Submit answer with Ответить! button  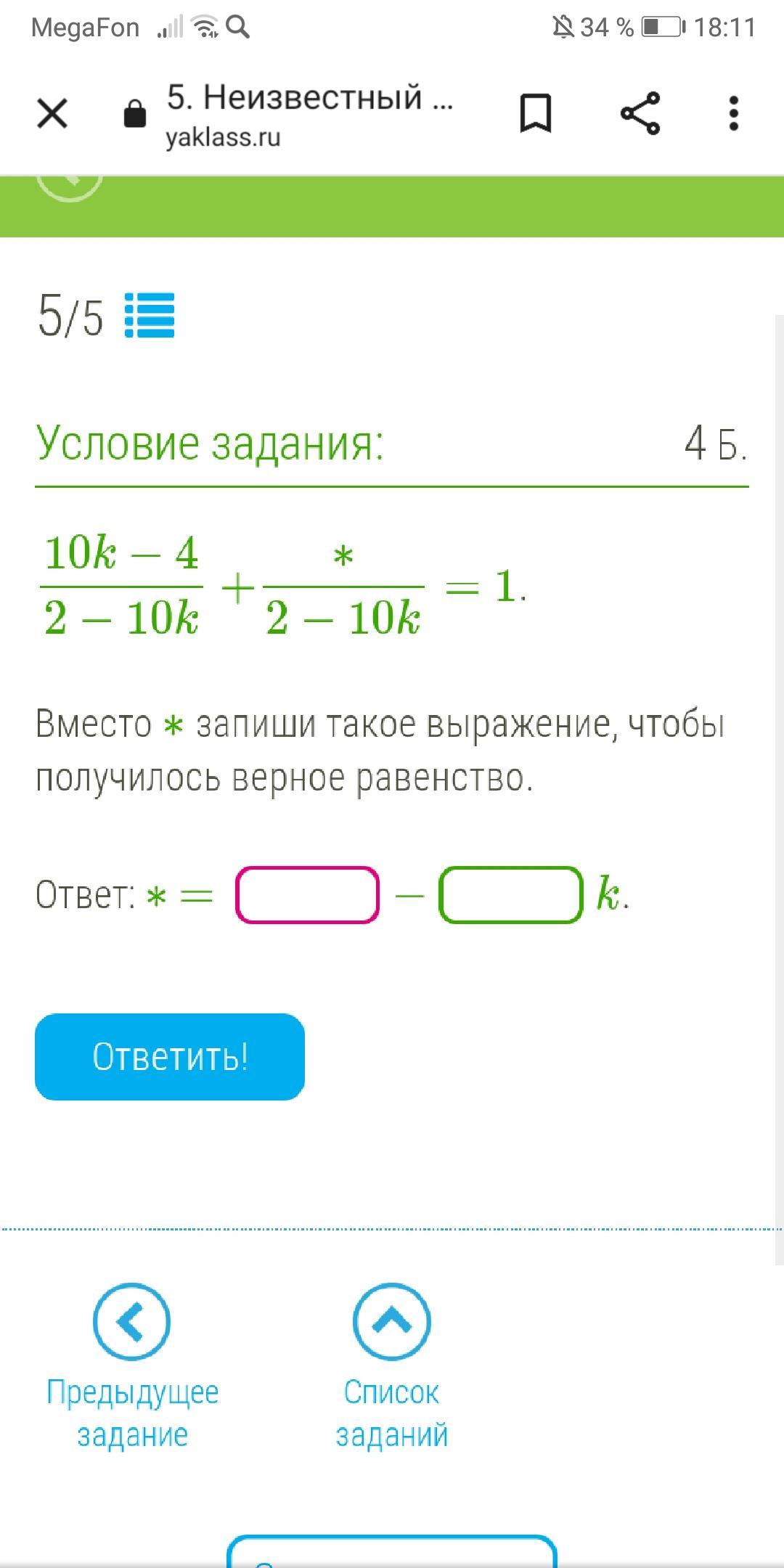tap(170, 1057)
